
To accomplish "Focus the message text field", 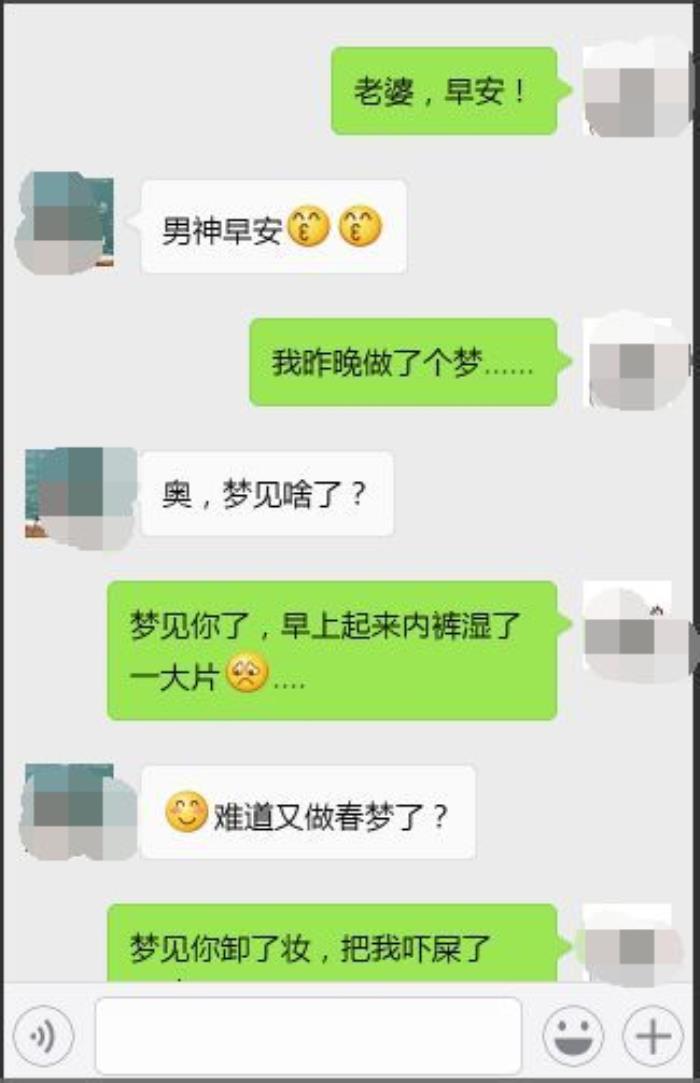I will coord(308,1037).
